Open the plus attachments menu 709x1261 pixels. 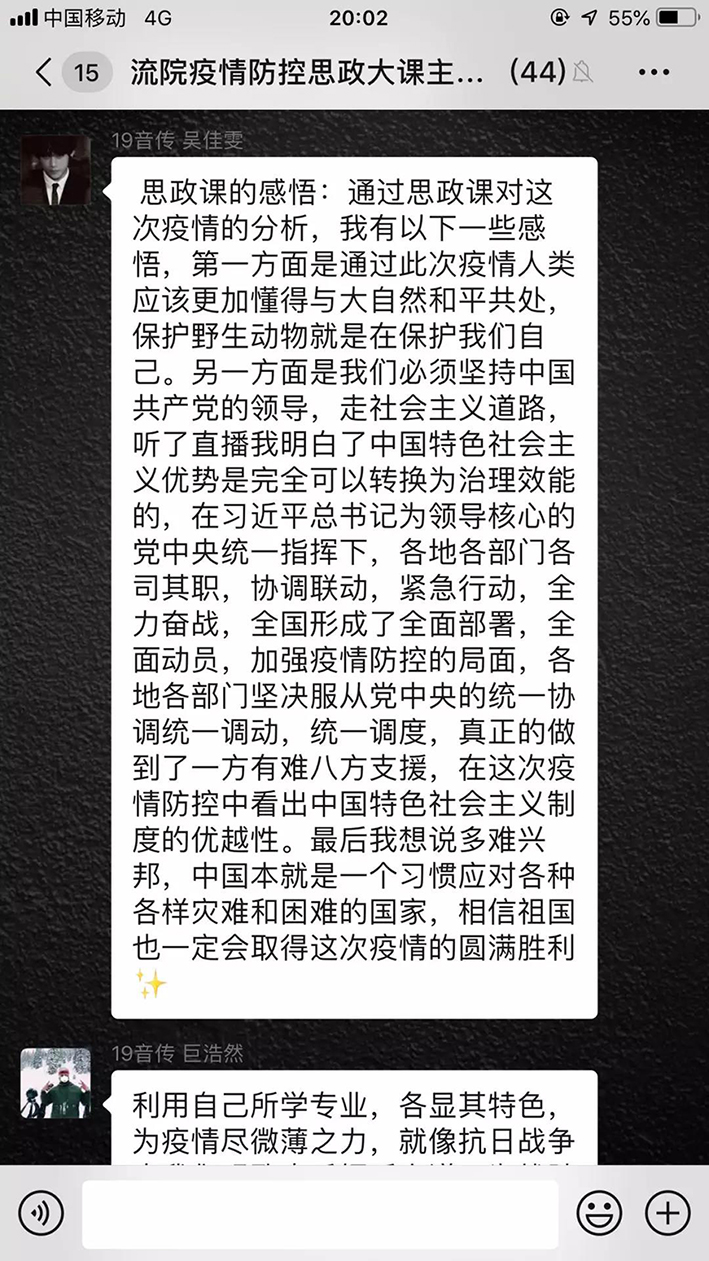pos(667,1214)
